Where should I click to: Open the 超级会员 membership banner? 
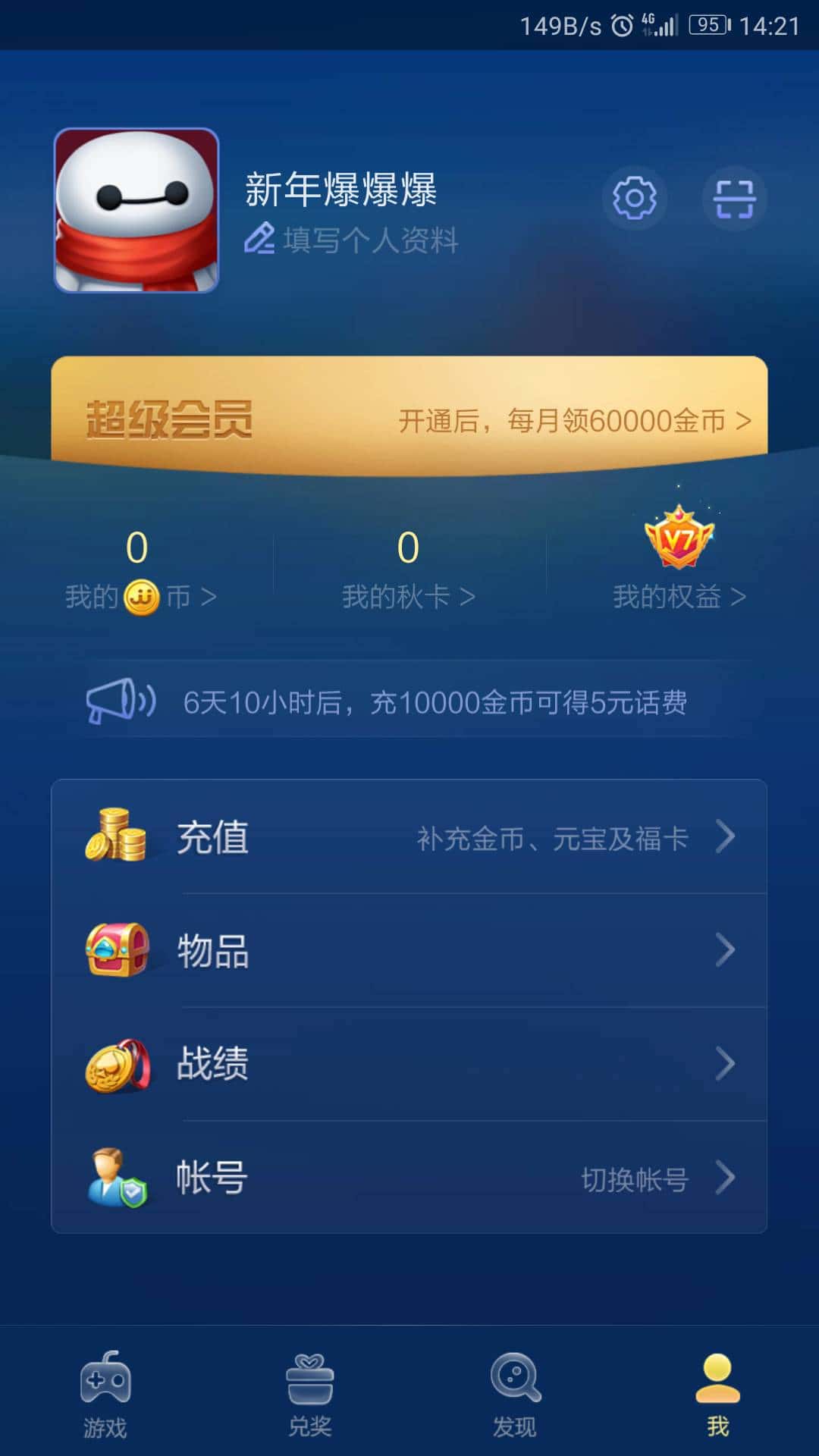pyautogui.click(x=409, y=417)
